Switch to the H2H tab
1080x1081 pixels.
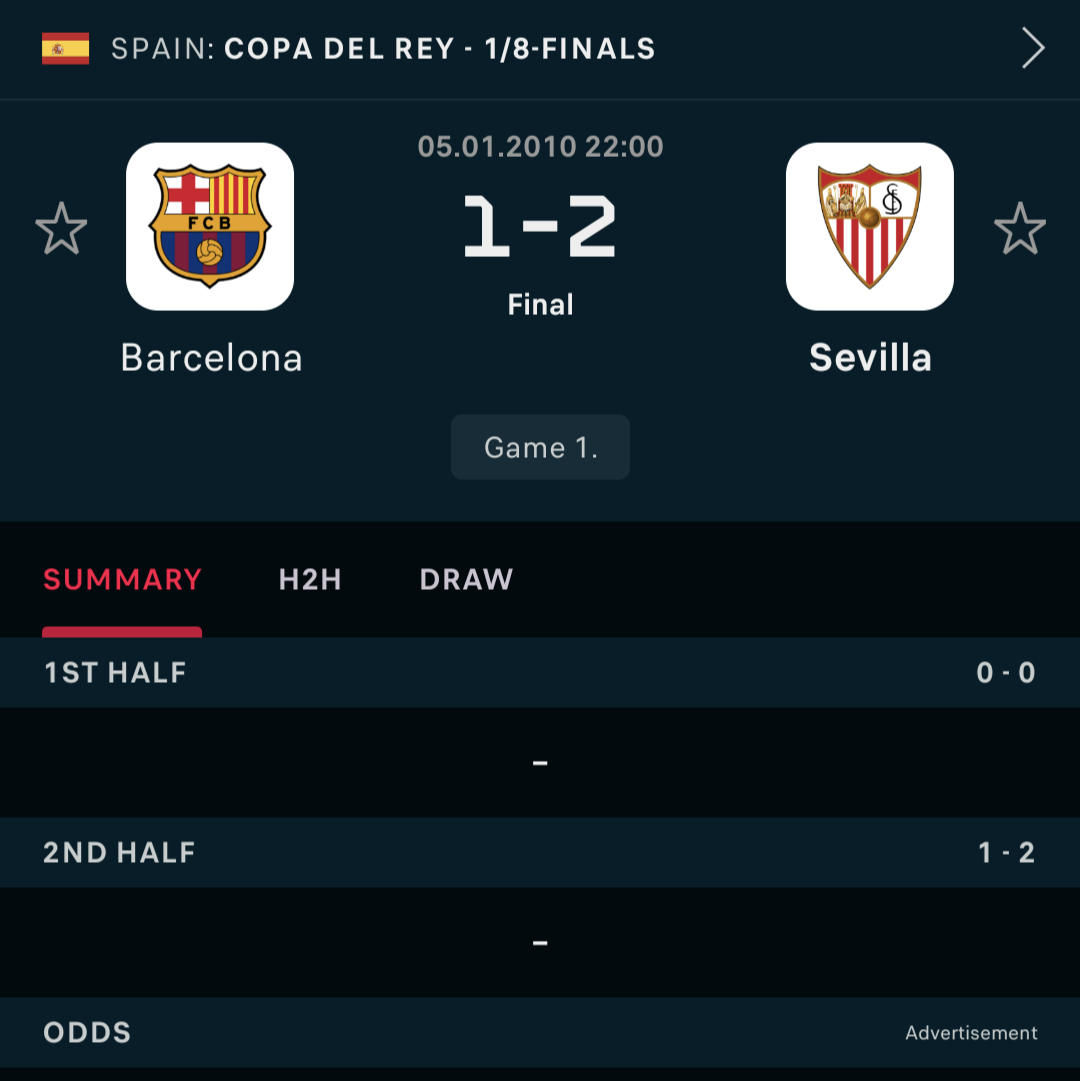click(310, 580)
